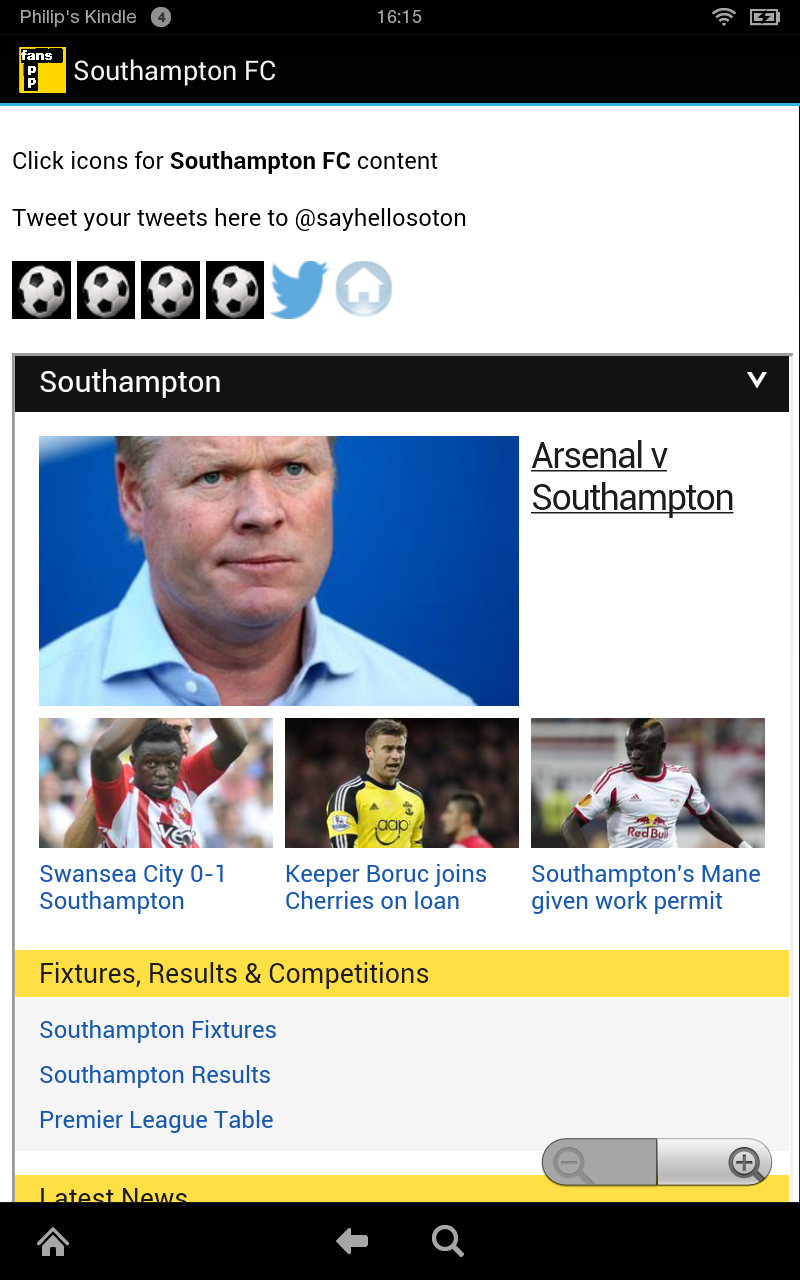Open Keeper Boruc joins Cherries on loan
Viewport: 800px width, 1280px height.
[385, 887]
